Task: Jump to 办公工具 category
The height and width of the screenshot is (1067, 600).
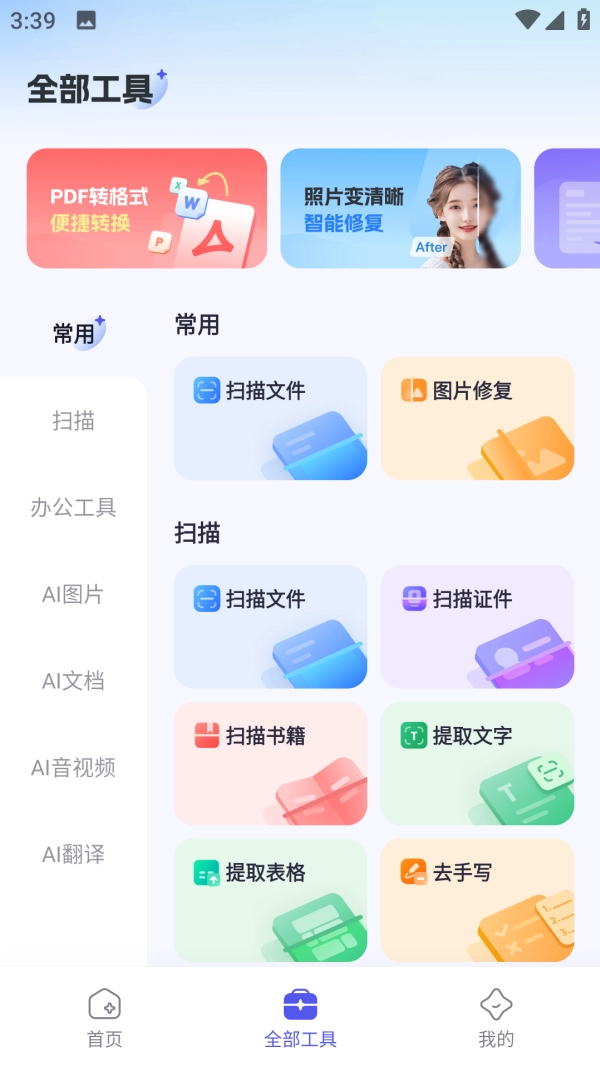Action: coord(74,508)
